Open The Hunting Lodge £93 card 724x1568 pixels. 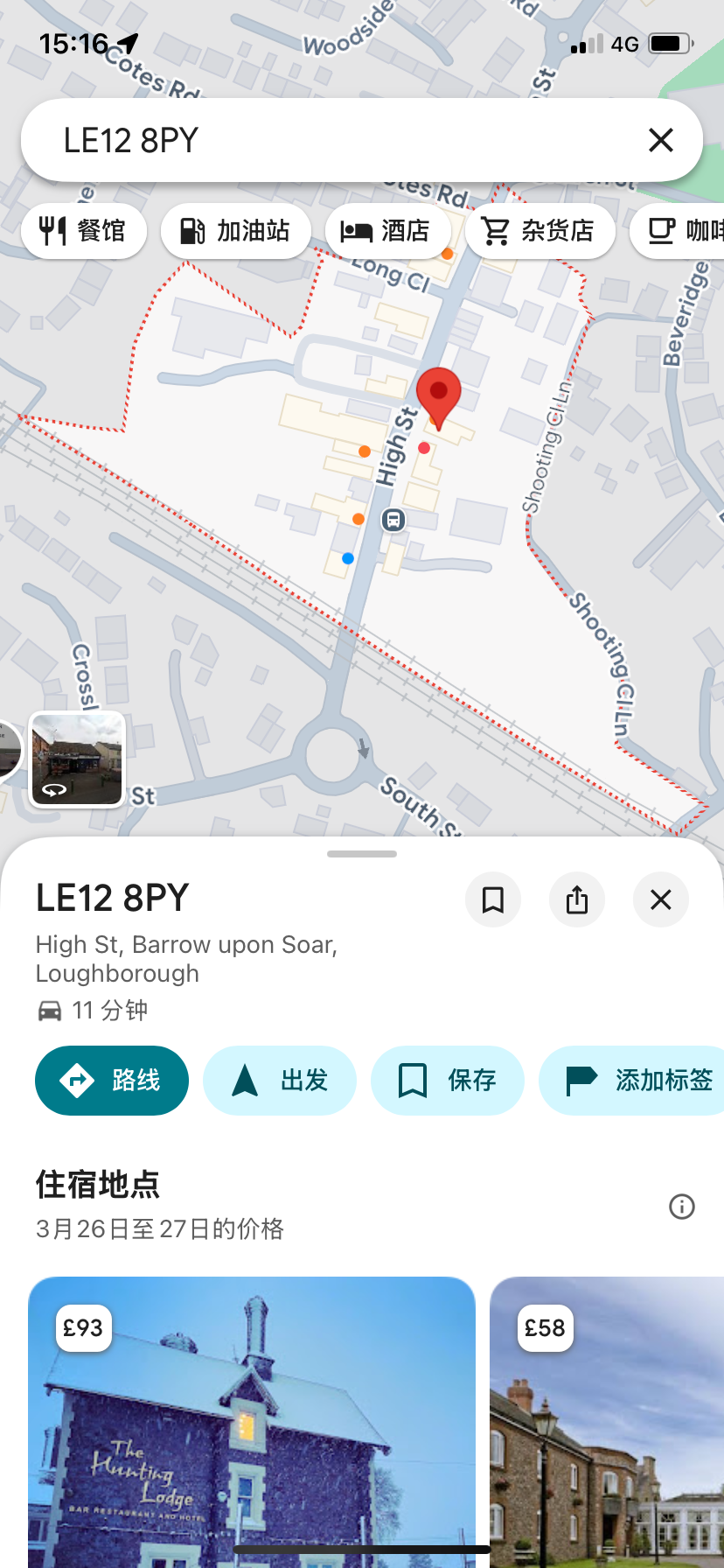(252, 1435)
